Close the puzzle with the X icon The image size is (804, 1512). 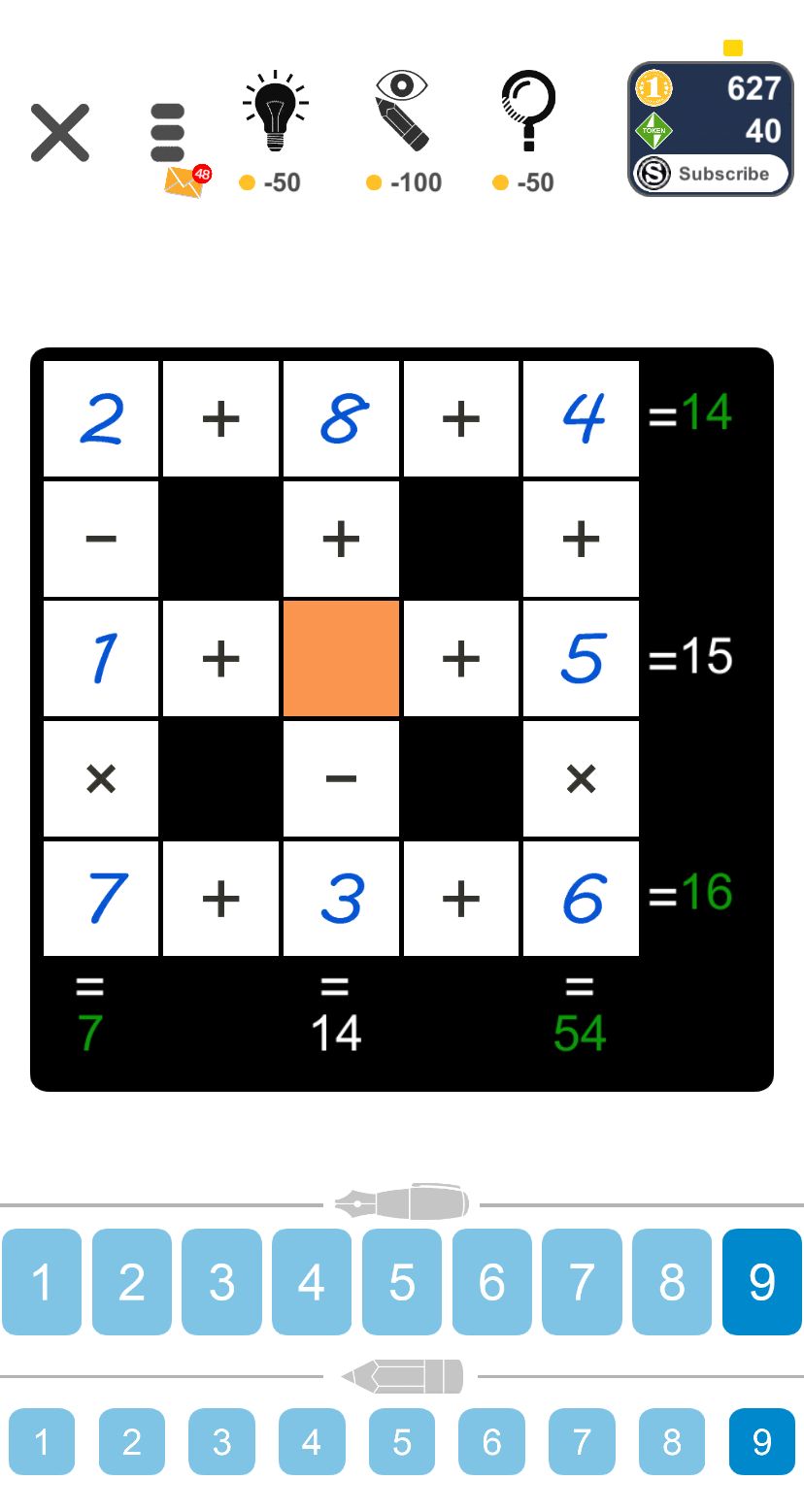tap(60, 133)
